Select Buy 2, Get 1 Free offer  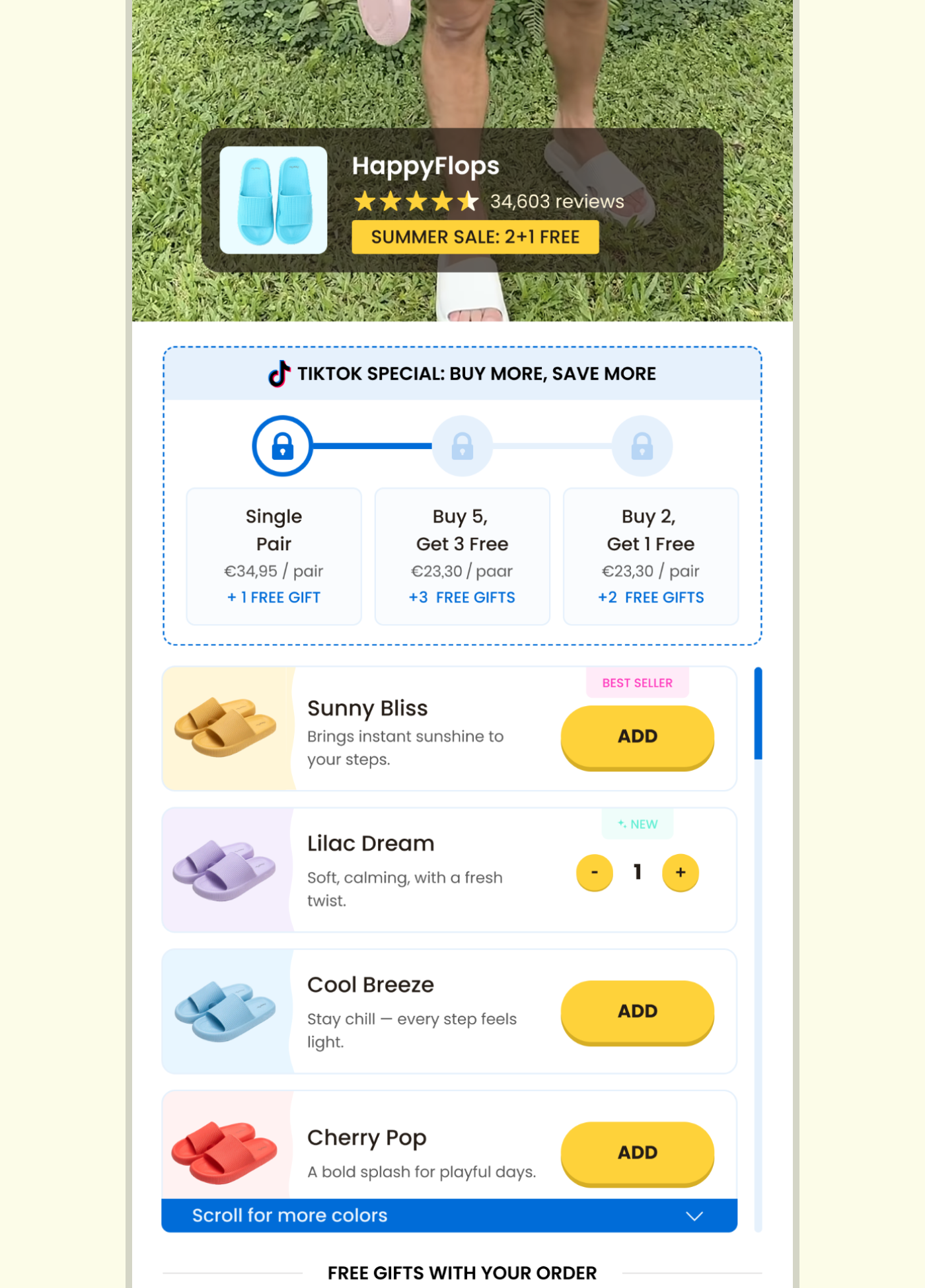coord(650,556)
